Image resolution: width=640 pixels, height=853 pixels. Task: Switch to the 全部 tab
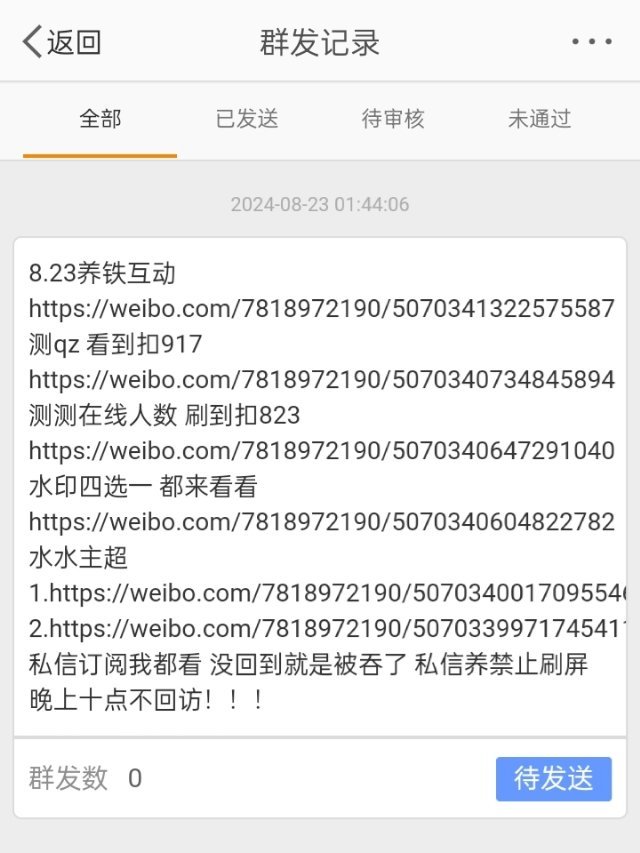[100, 119]
